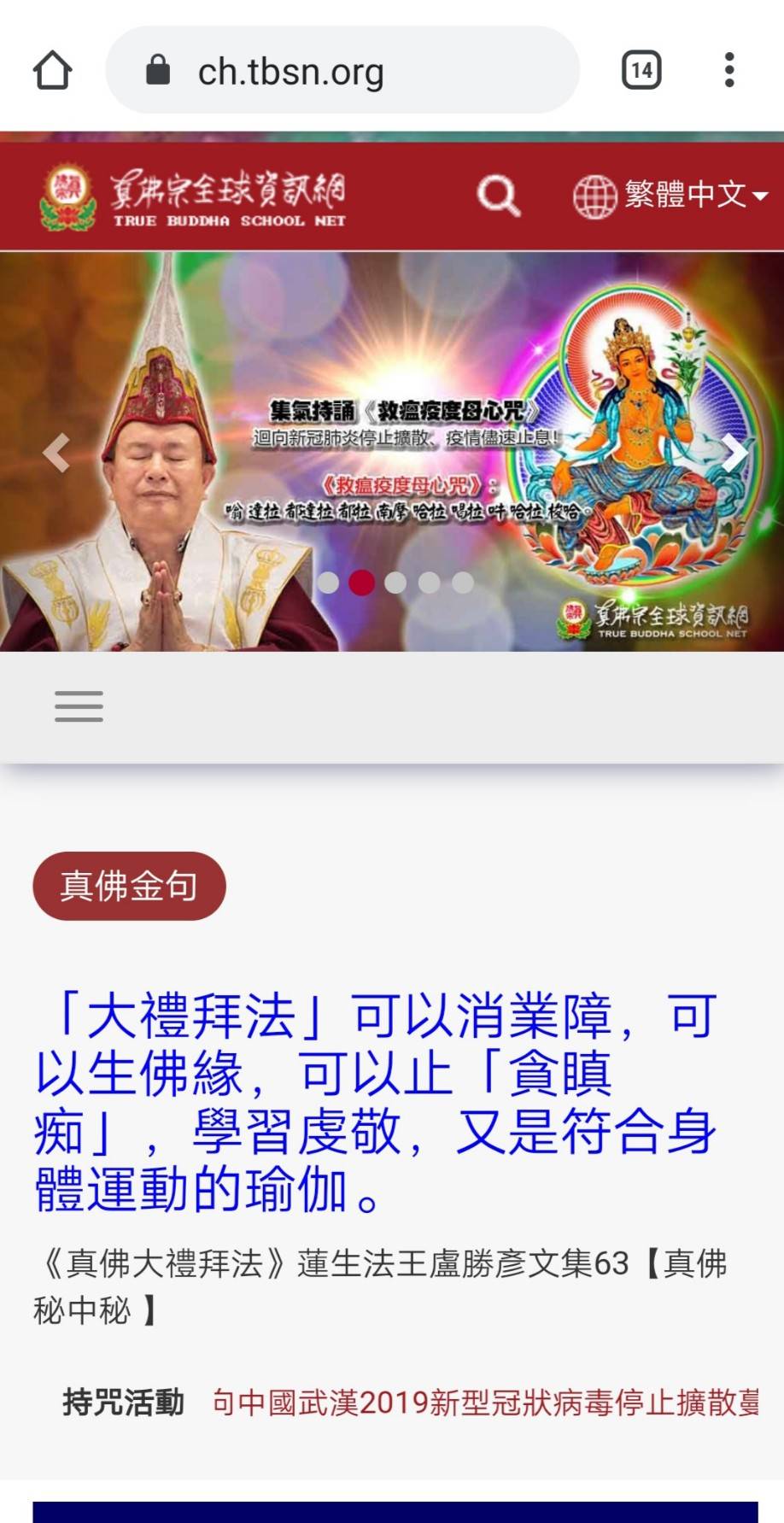Expand the 繁體中文 language dropdown
784x1523 pixels.
[x=670, y=196]
